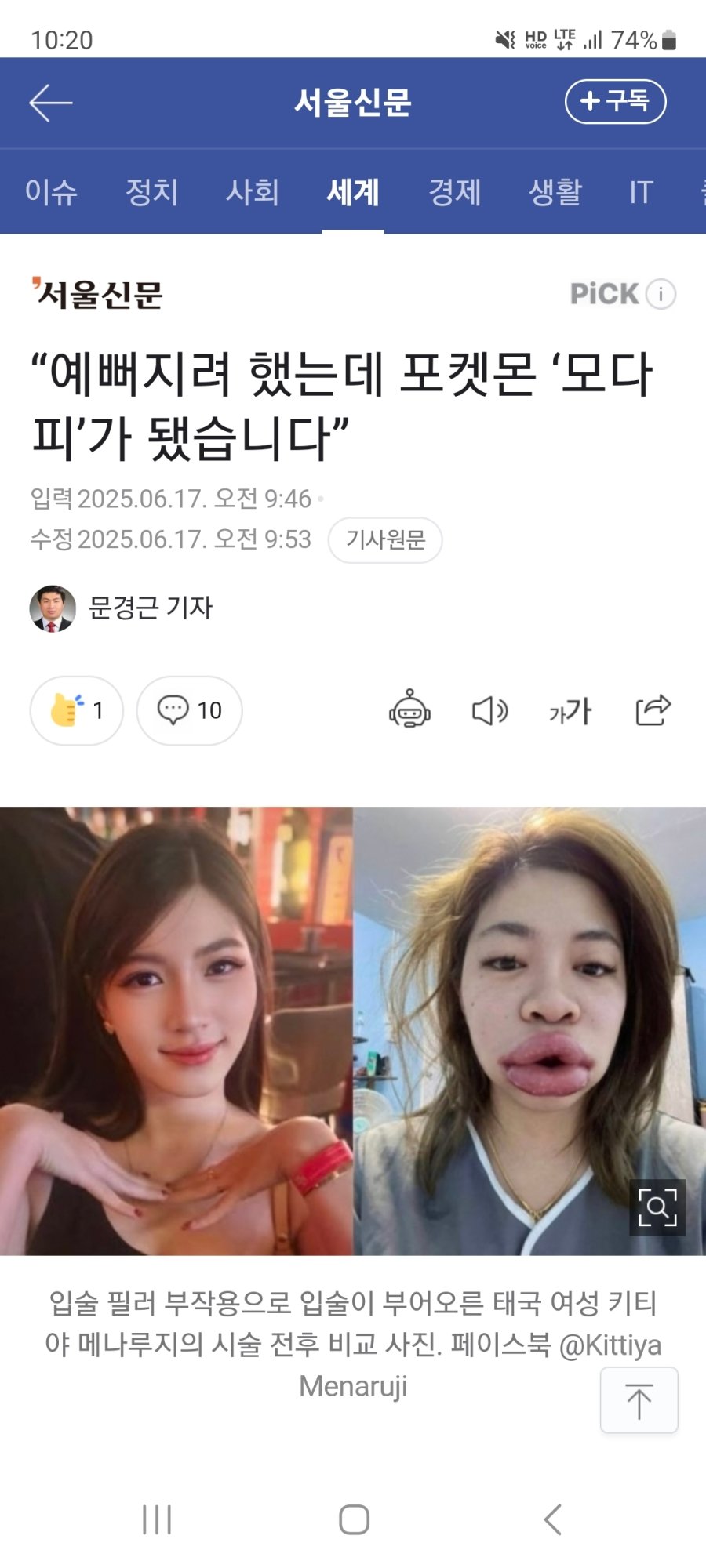The height and width of the screenshot is (1568, 706).
Task: Switch to the IT tab
Action: click(x=641, y=192)
